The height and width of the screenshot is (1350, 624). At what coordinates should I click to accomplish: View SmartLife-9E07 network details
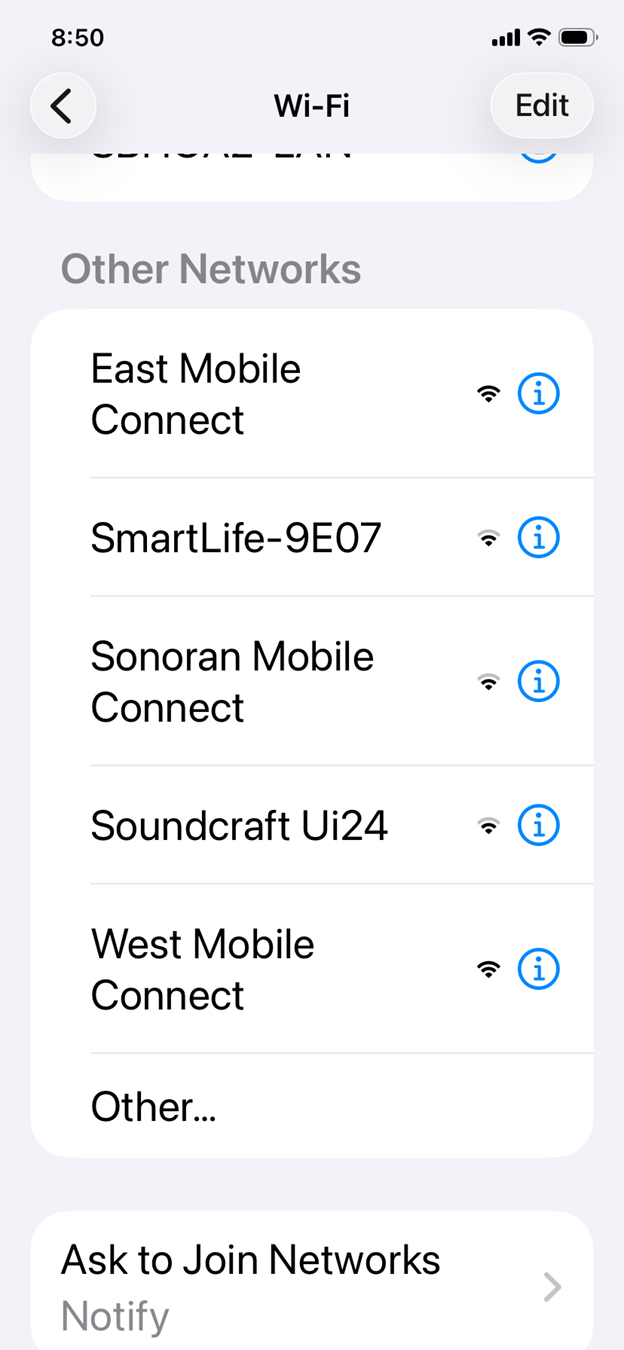[x=538, y=539]
